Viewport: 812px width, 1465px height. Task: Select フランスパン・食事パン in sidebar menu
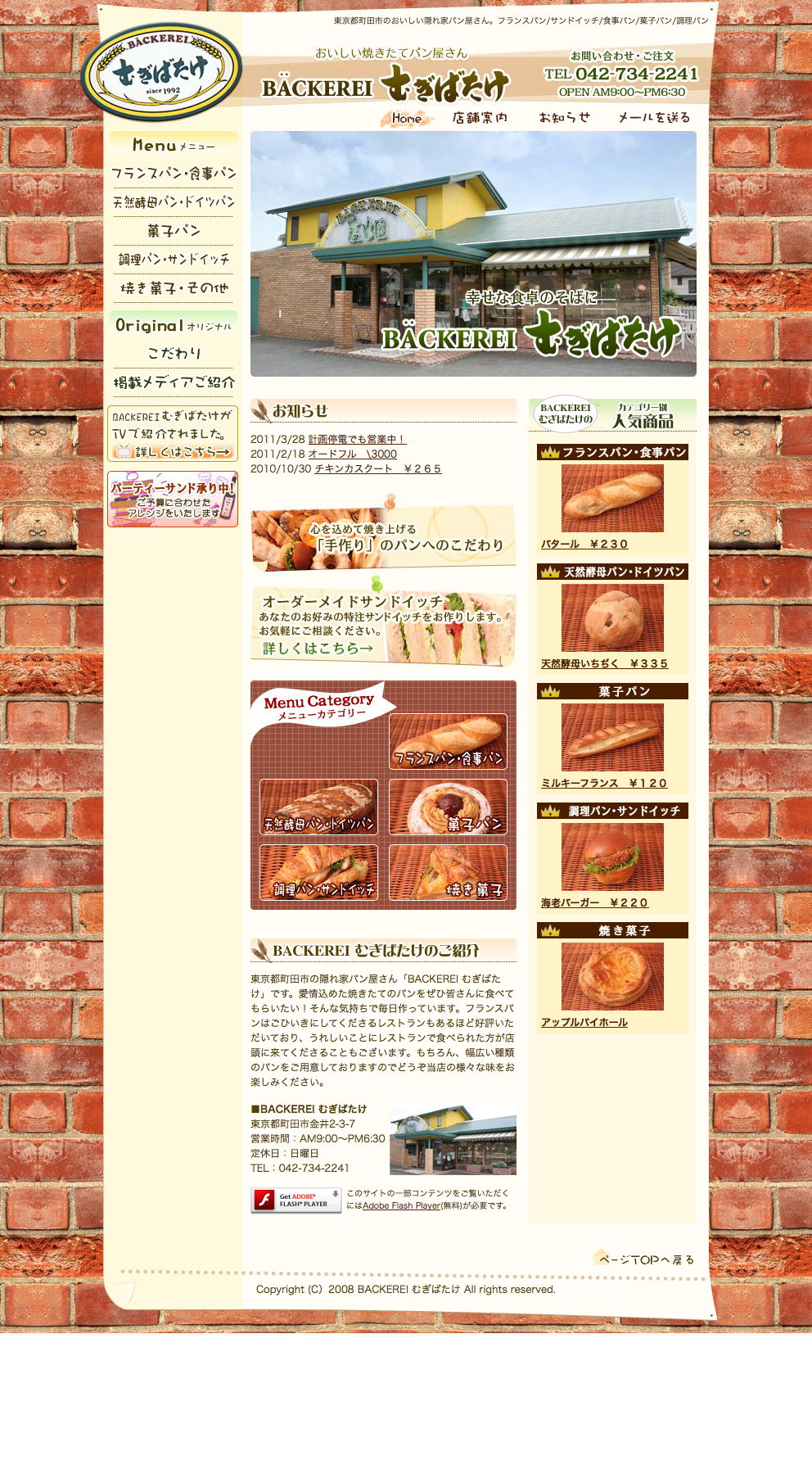pyautogui.click(x=174, y=174)
